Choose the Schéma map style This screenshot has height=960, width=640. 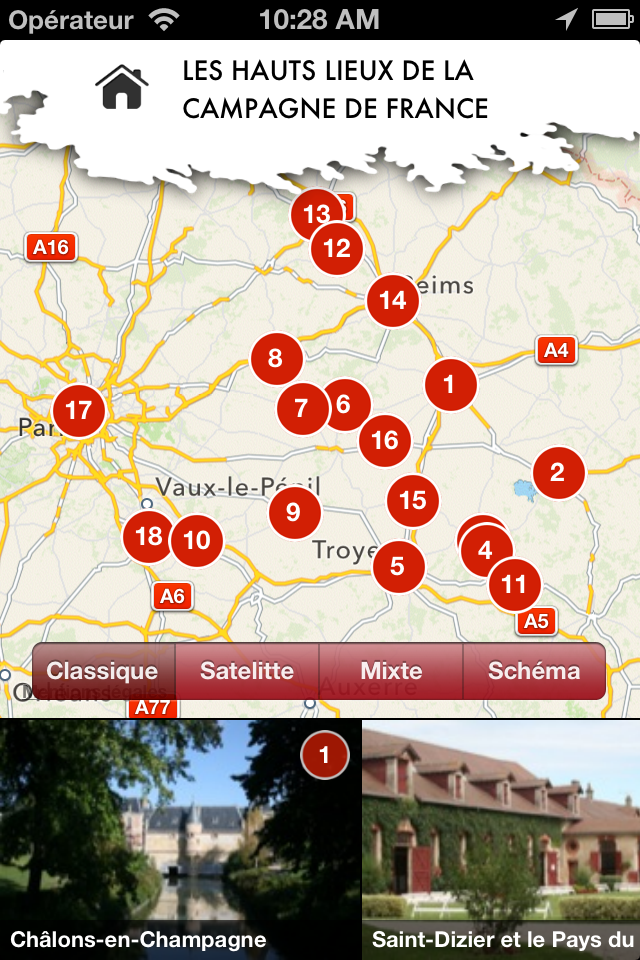[534, 671]
